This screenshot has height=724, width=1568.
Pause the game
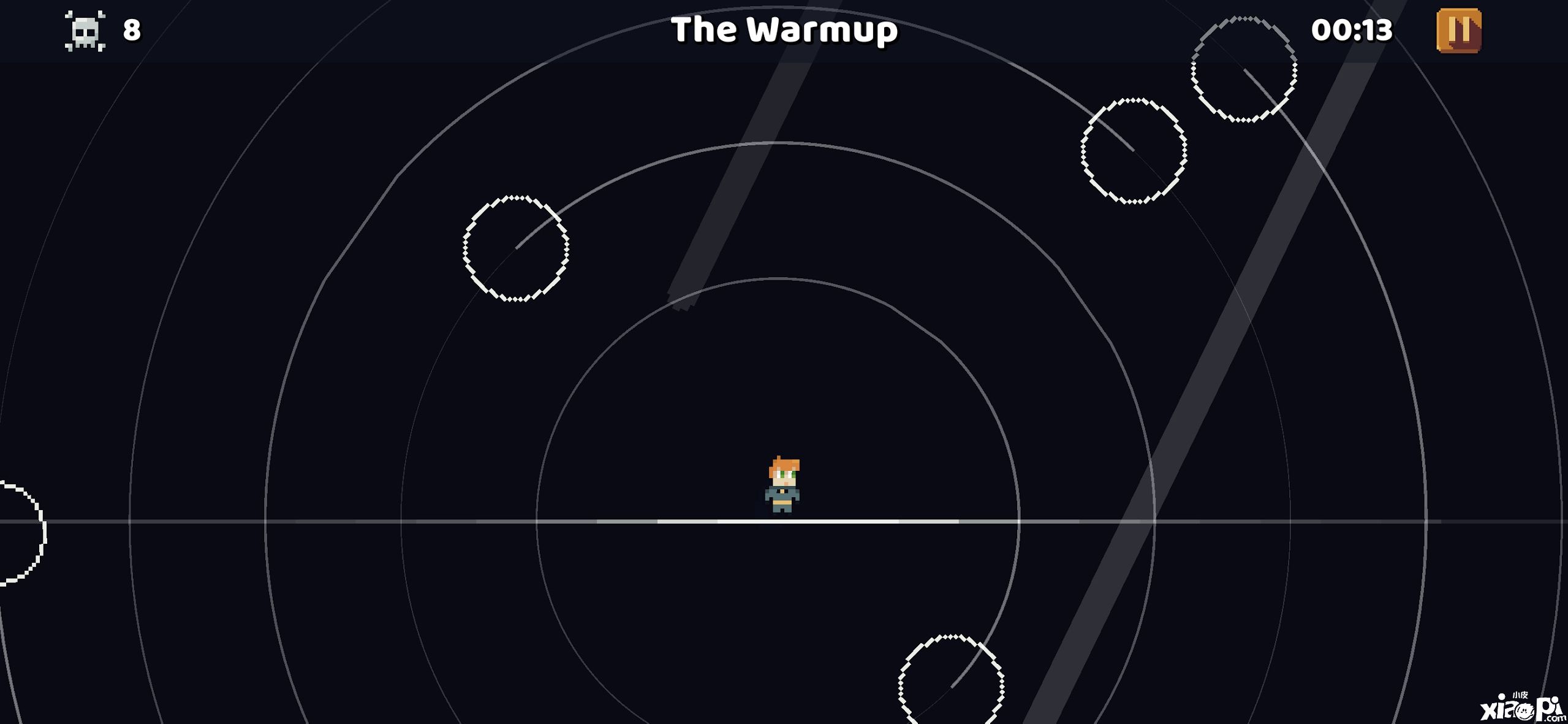(1458, 31)
